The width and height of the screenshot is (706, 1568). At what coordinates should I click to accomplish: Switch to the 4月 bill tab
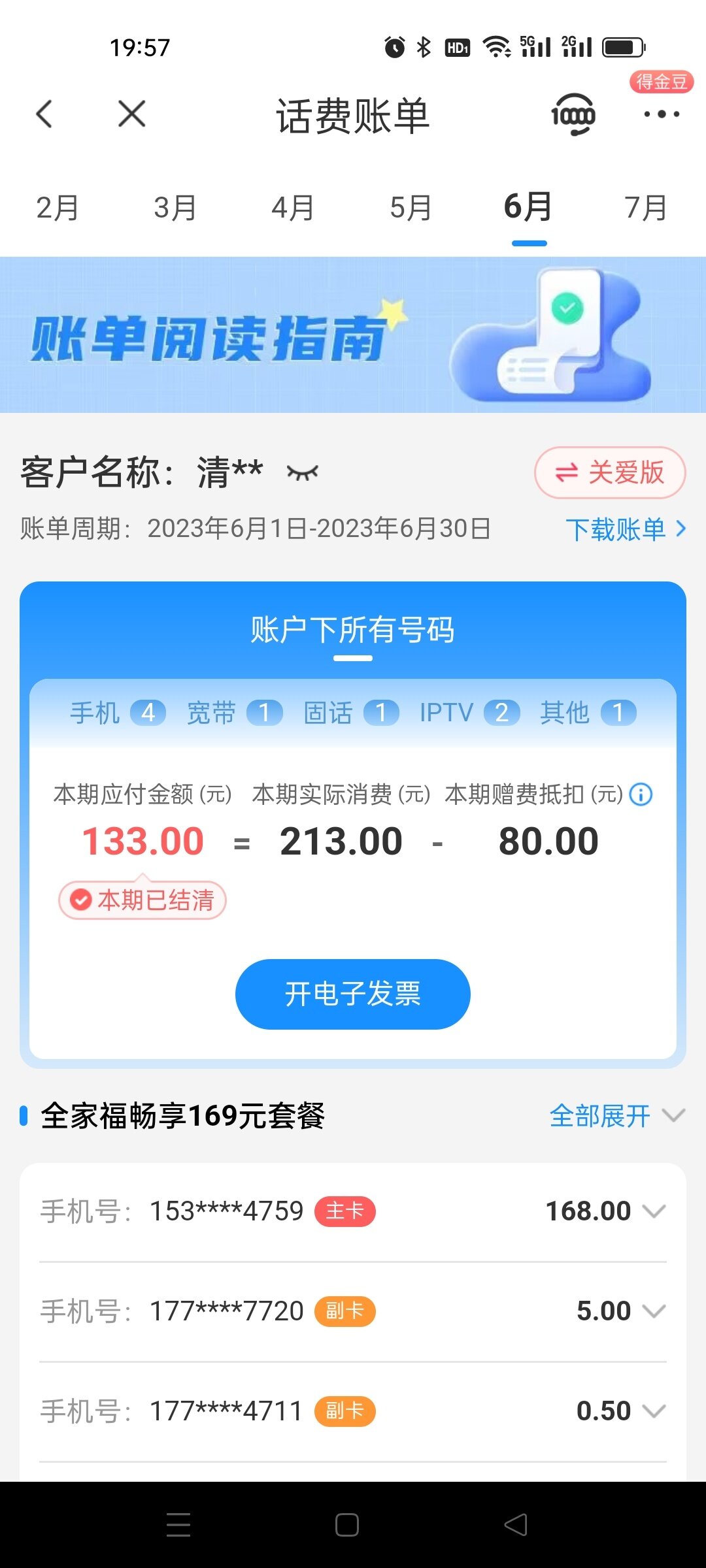coord(293,208)
